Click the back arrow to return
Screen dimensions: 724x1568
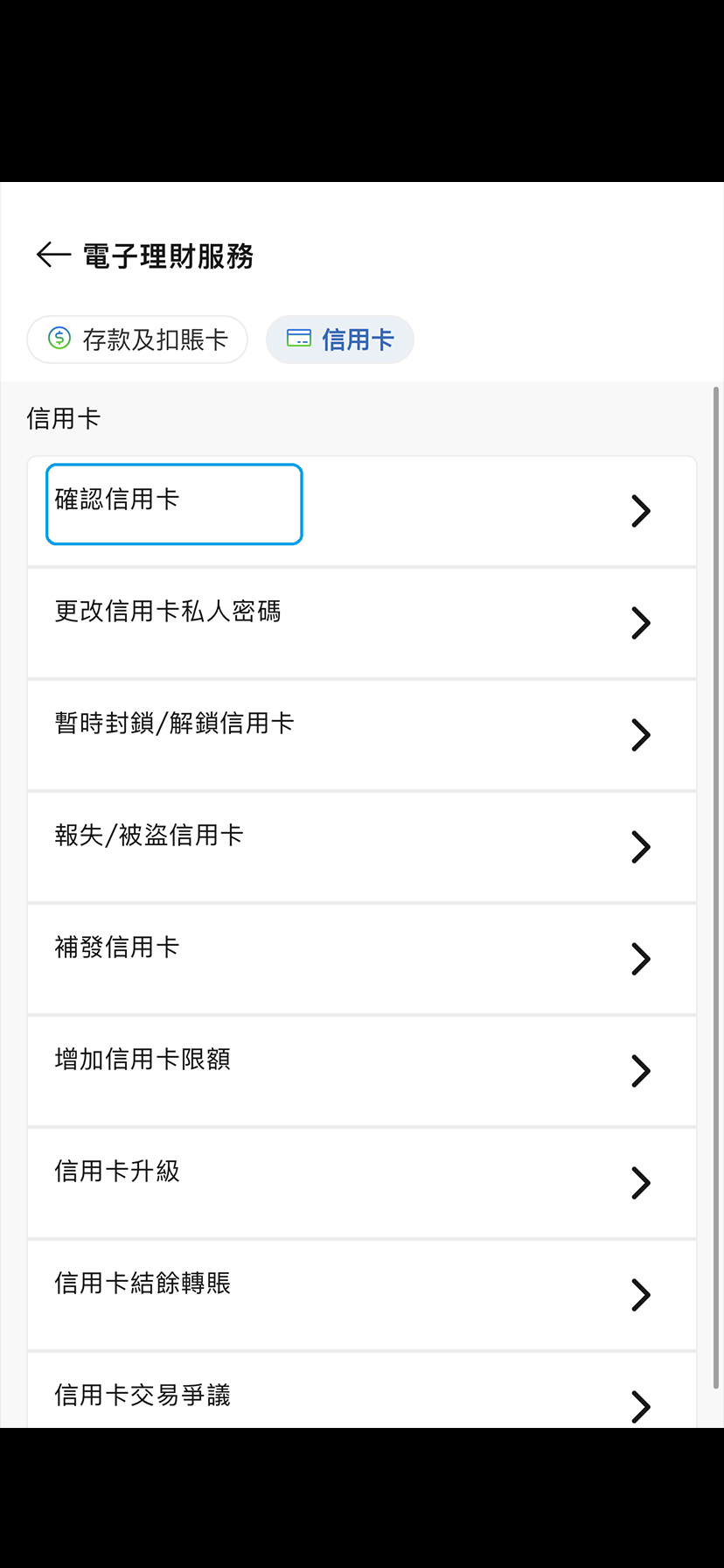coord(52,255)
